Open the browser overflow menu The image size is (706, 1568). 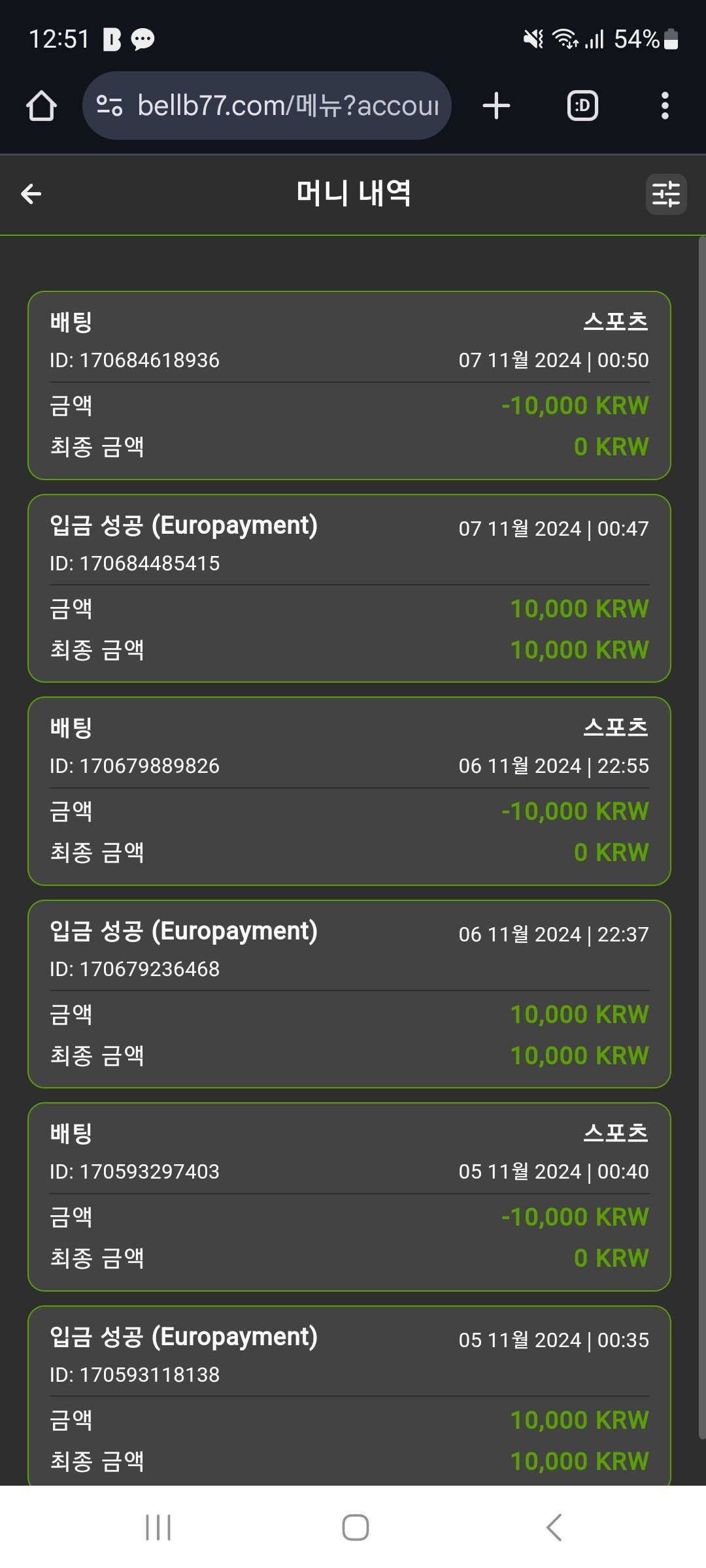665,106
